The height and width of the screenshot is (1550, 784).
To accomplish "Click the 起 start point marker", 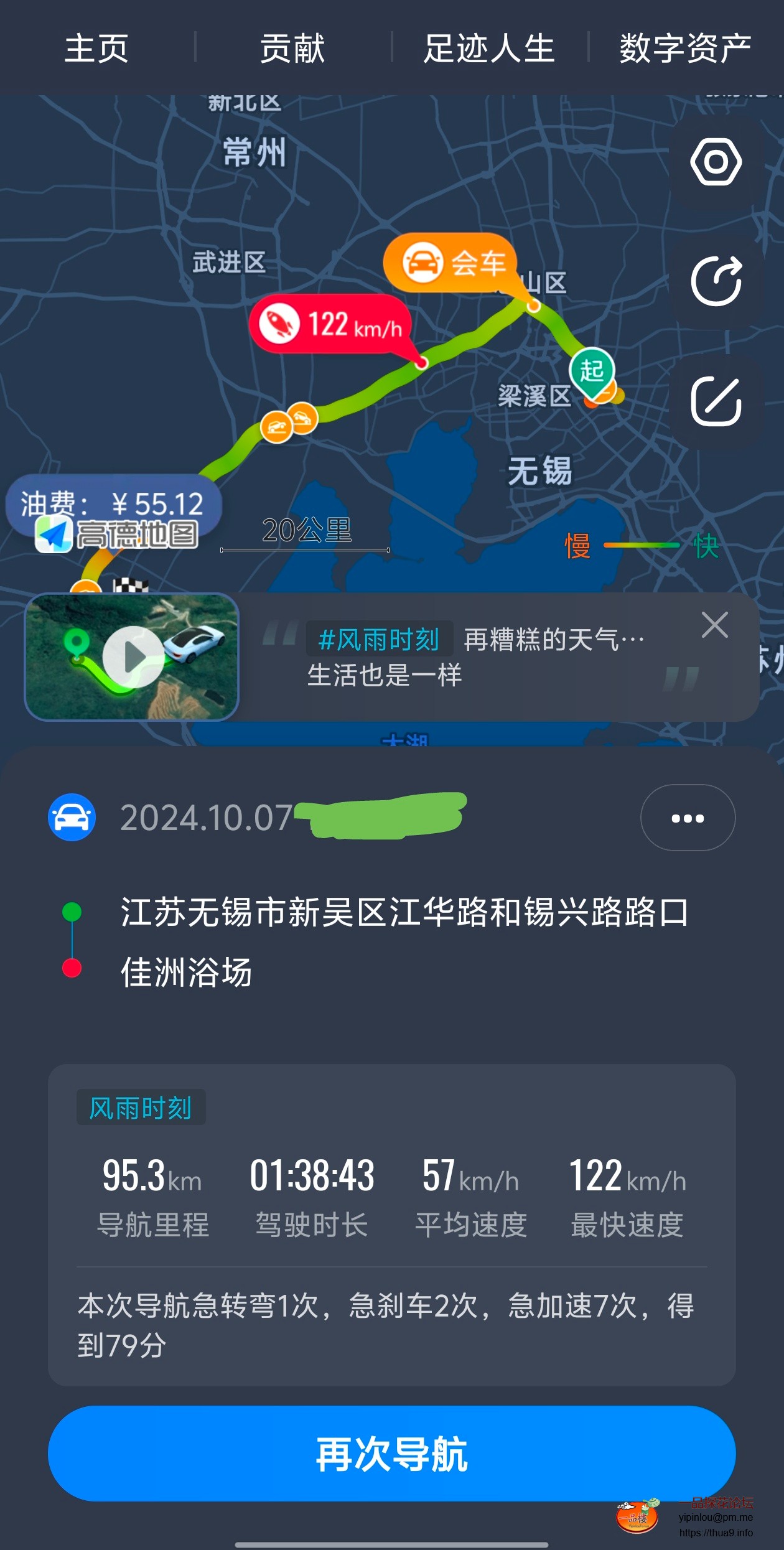I will [x=593, y=371].
